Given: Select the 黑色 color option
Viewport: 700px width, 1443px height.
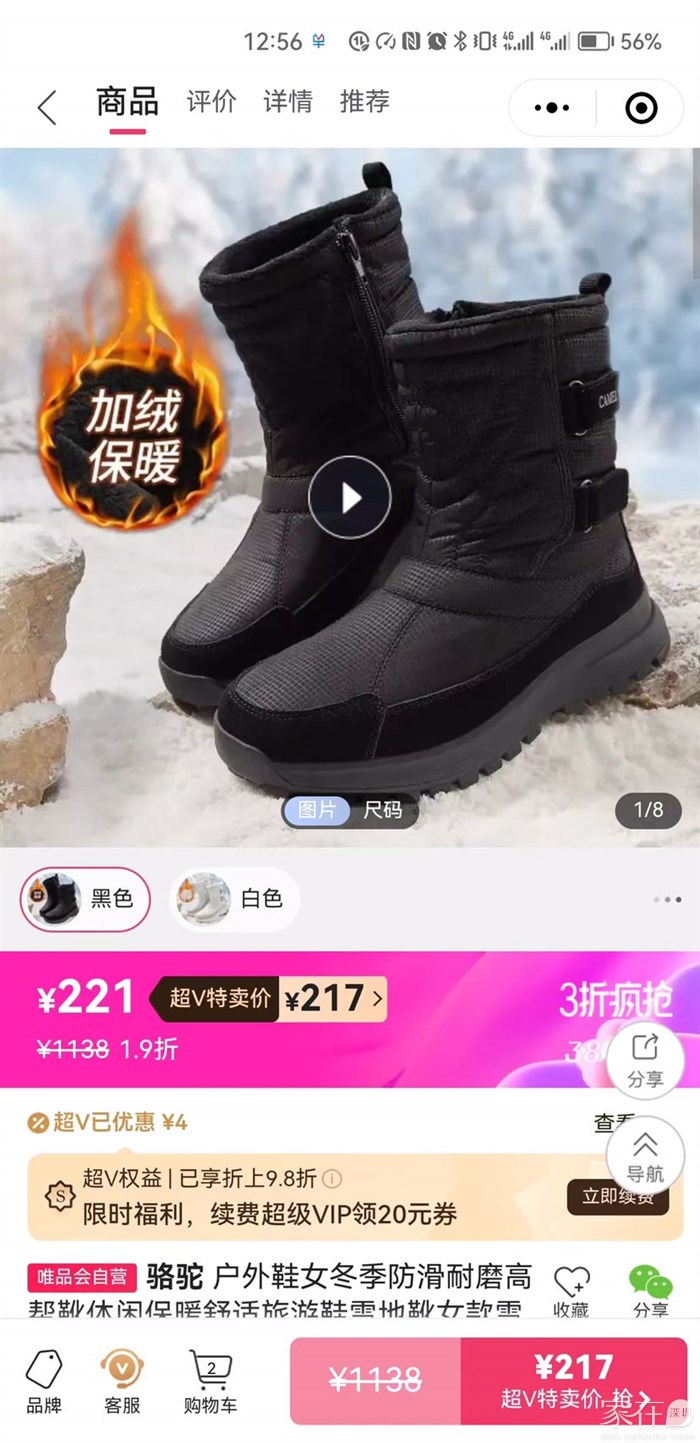Looking at the screenshot, I should click(85, 899).
